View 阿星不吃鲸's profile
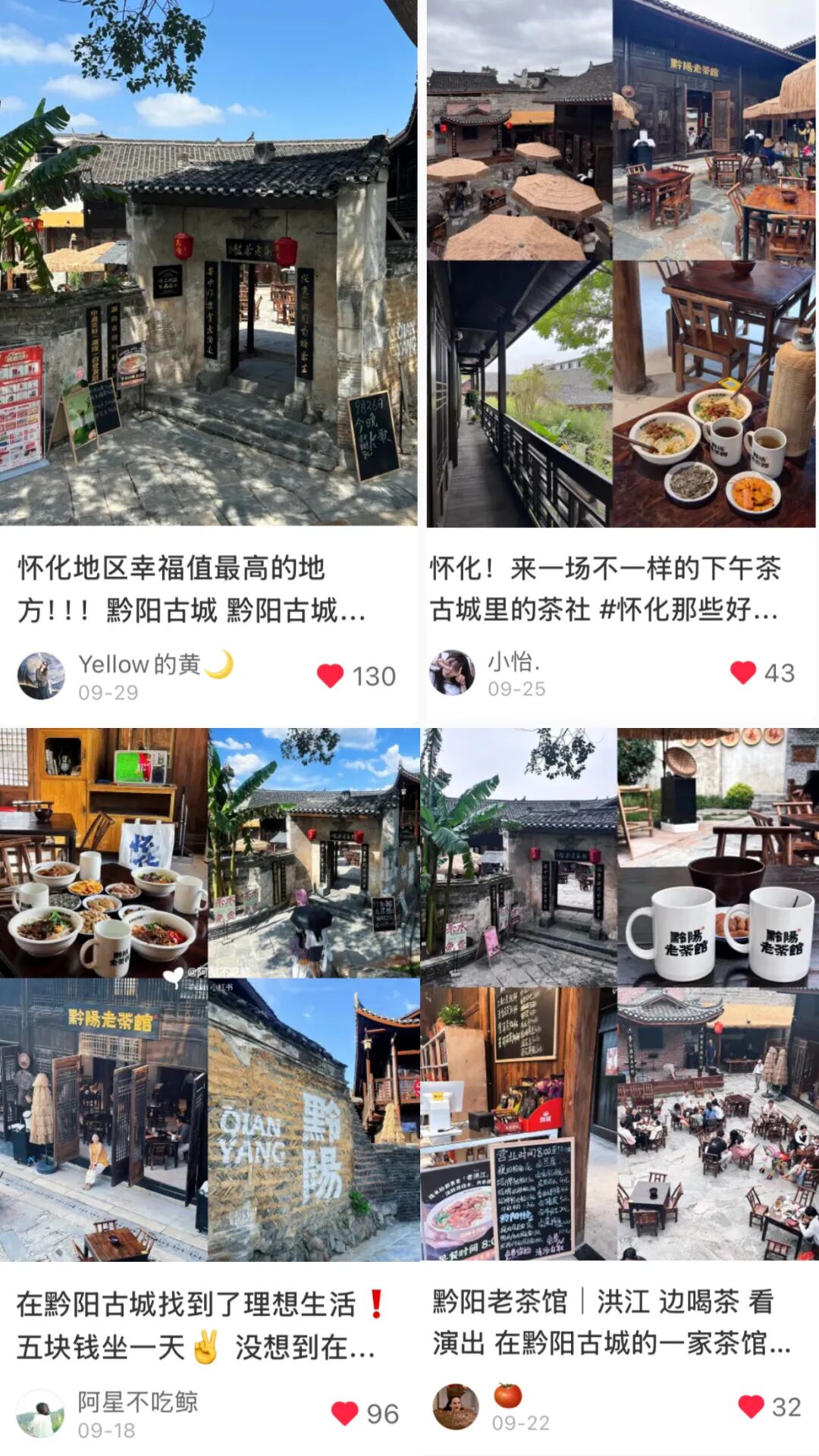This screenshot has height=1456, width=819. [x=41, y=1414]
